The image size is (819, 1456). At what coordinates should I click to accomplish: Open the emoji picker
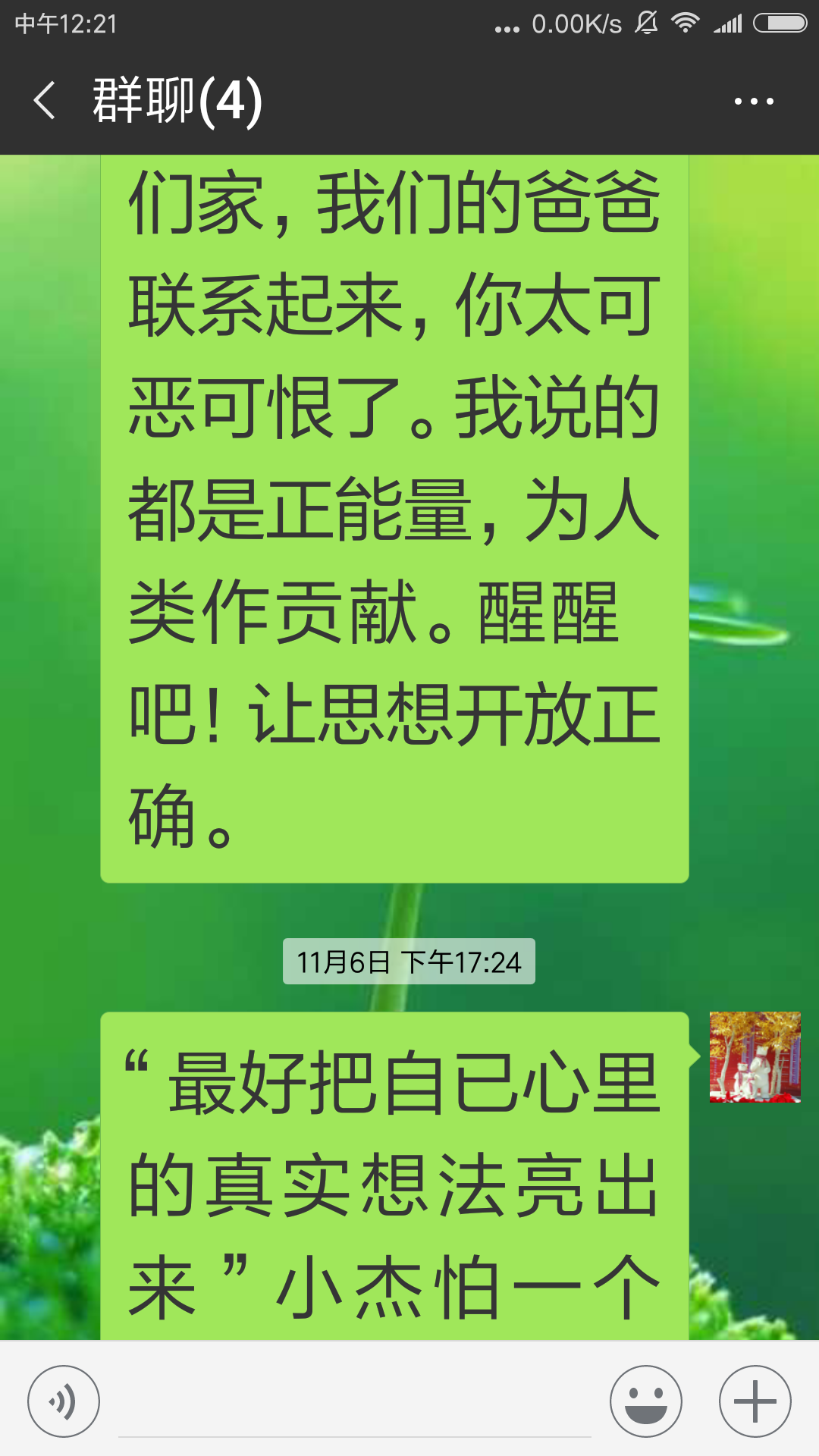point(646,1401)
